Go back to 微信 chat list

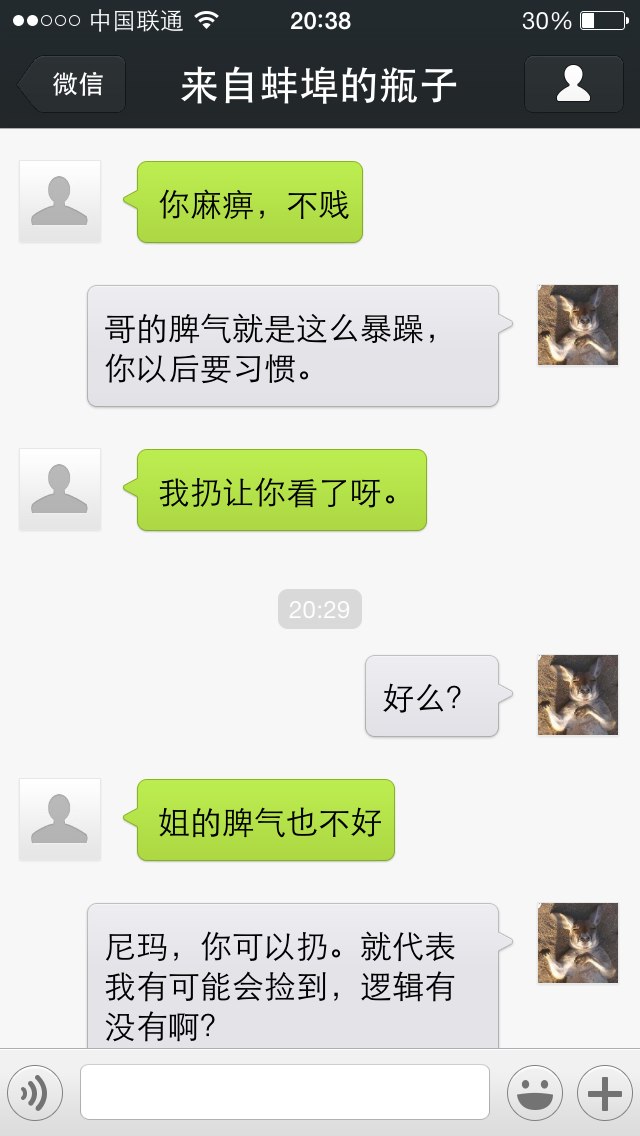tap(72, 84)
